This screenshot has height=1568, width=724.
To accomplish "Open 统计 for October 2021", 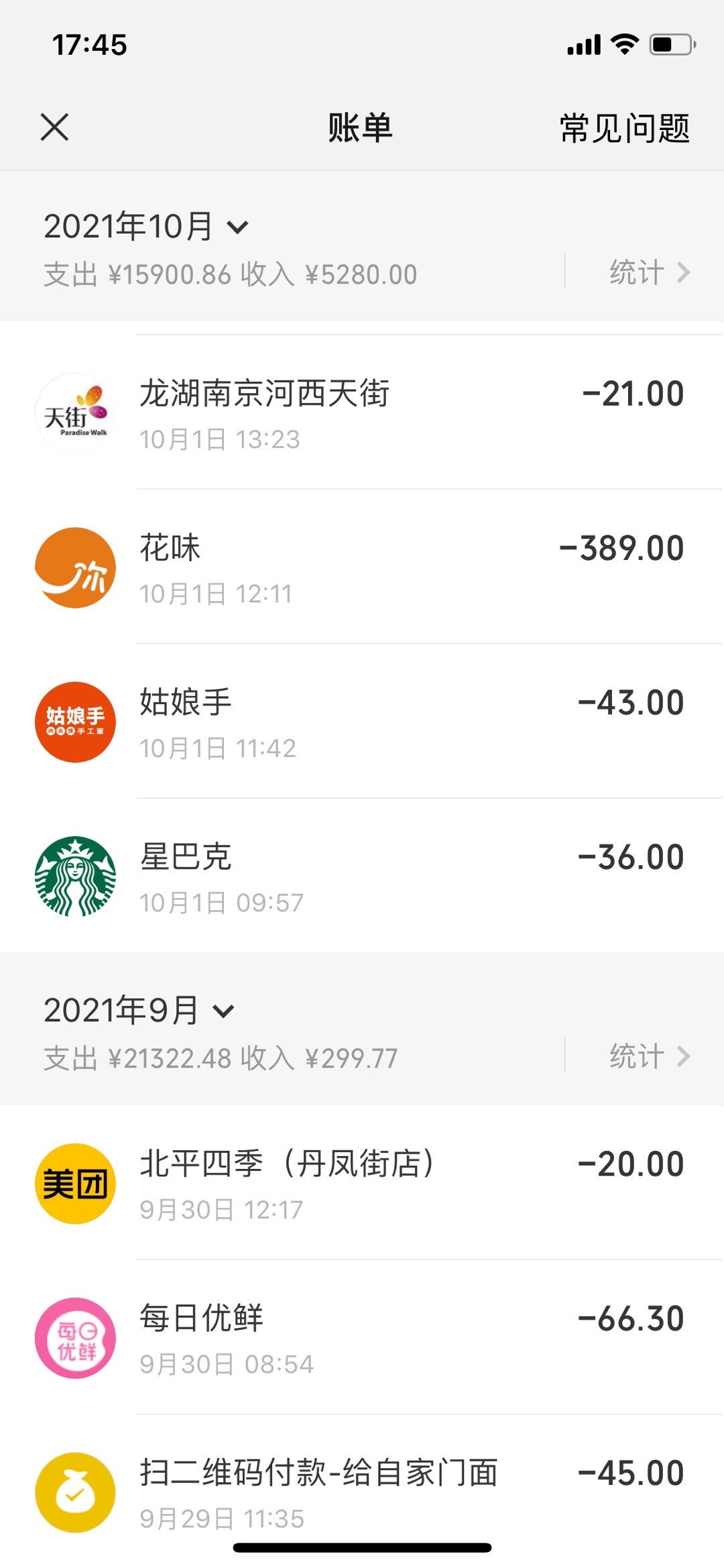I will coord(650,272).
